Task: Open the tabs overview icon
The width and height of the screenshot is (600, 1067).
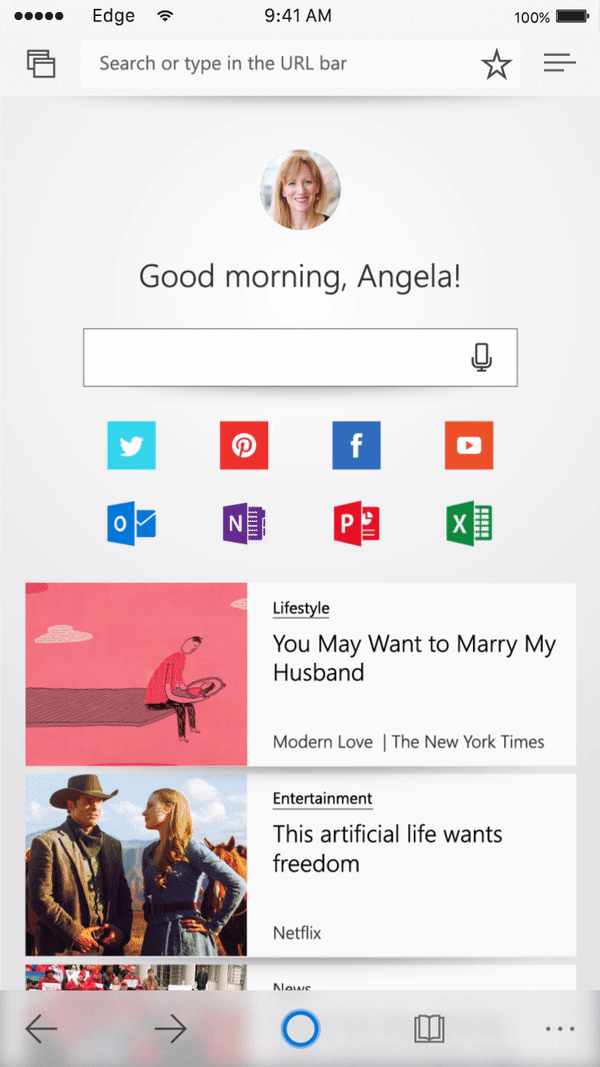Action: [x=41, y=64]
